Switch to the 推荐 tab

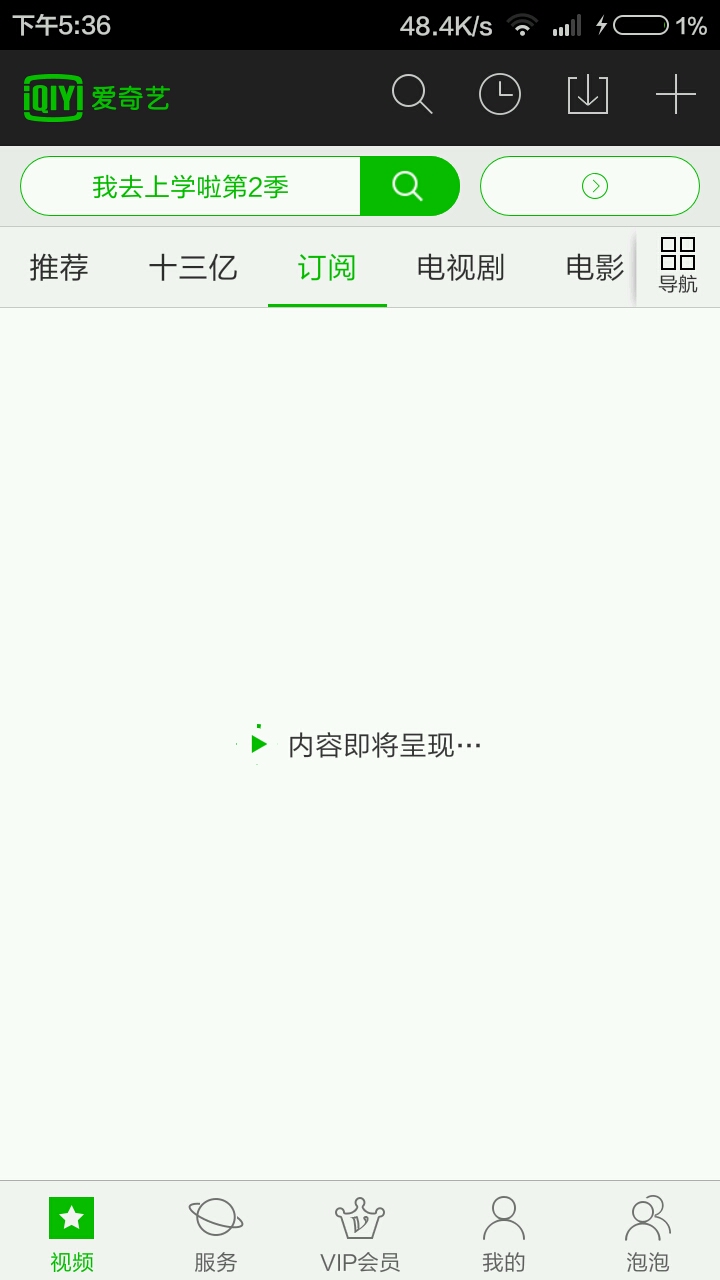59,268
